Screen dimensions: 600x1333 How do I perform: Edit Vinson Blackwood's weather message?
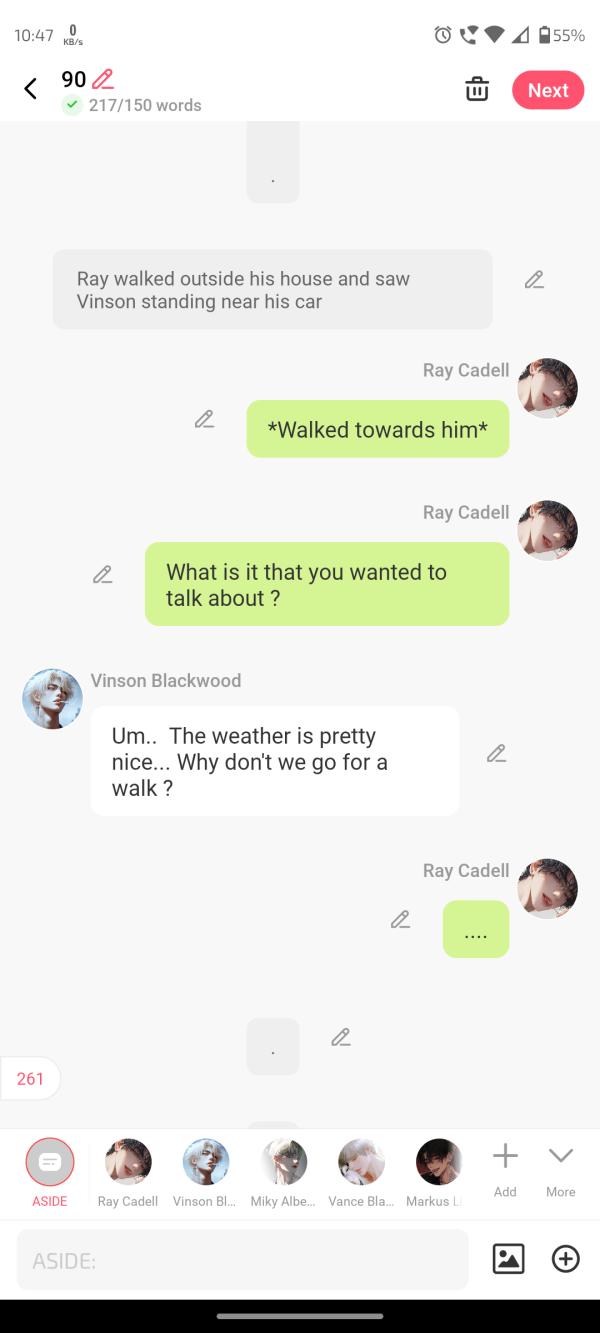tap(496, 753)
